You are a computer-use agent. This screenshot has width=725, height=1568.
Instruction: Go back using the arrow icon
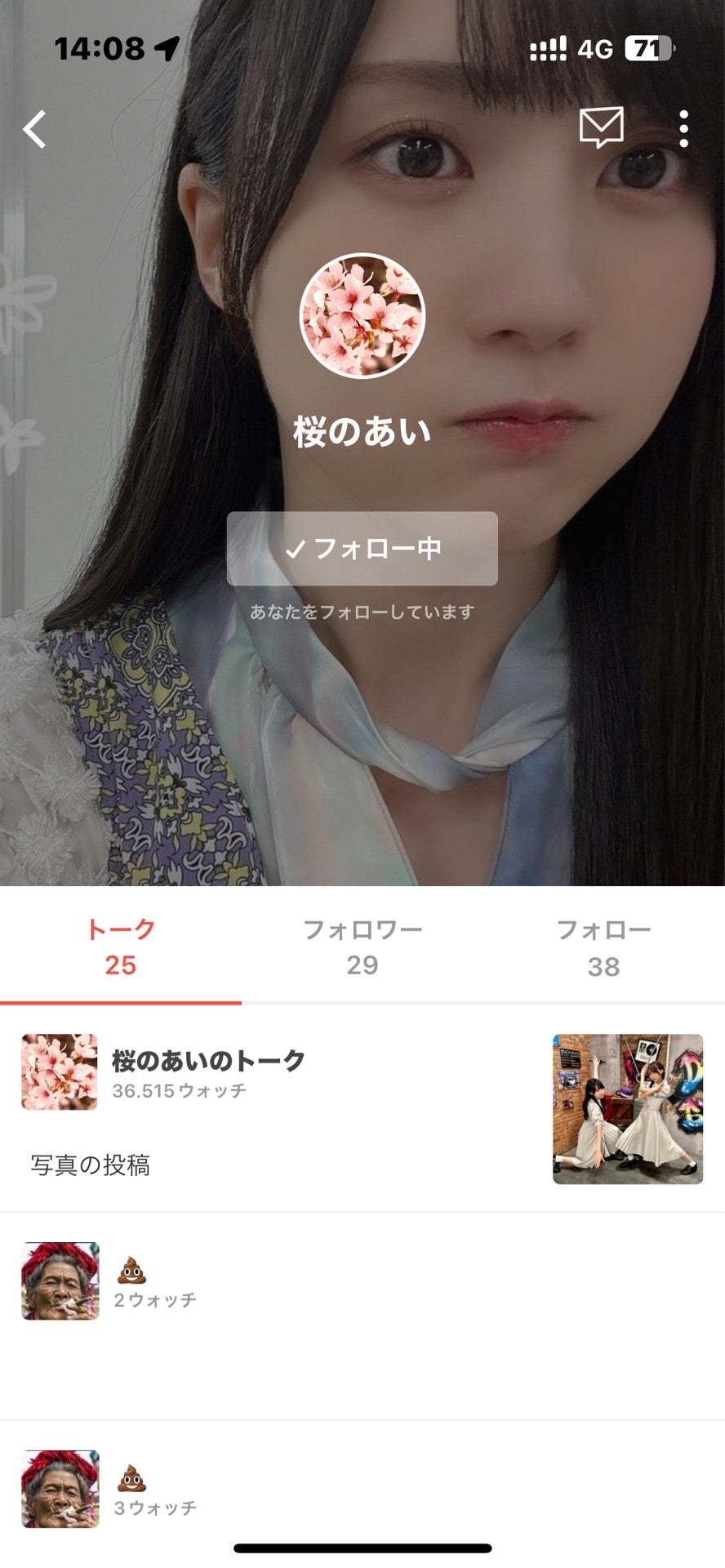point(34,129)
